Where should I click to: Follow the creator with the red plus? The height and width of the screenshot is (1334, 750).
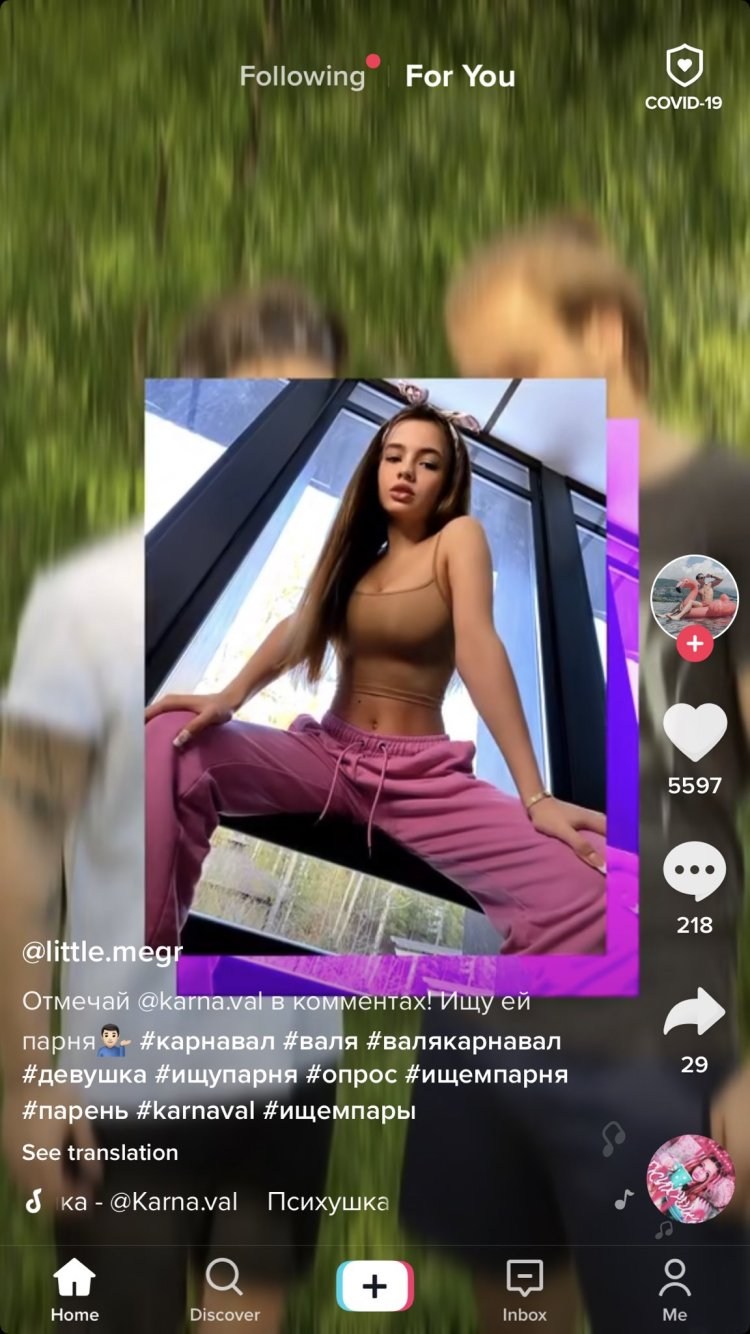pos(694,645)
